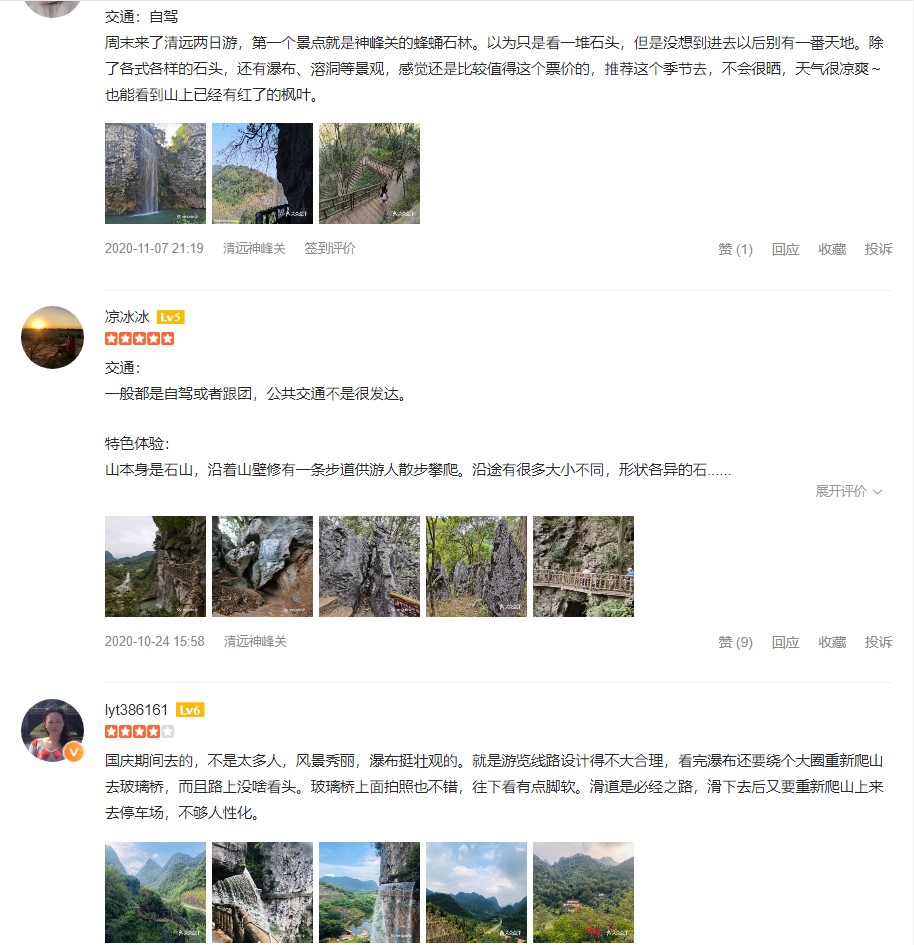This screenshot has height=945, width=914.
Task: Reply (回应) to the 2020-11-07 review
Action: pos(785,249)
